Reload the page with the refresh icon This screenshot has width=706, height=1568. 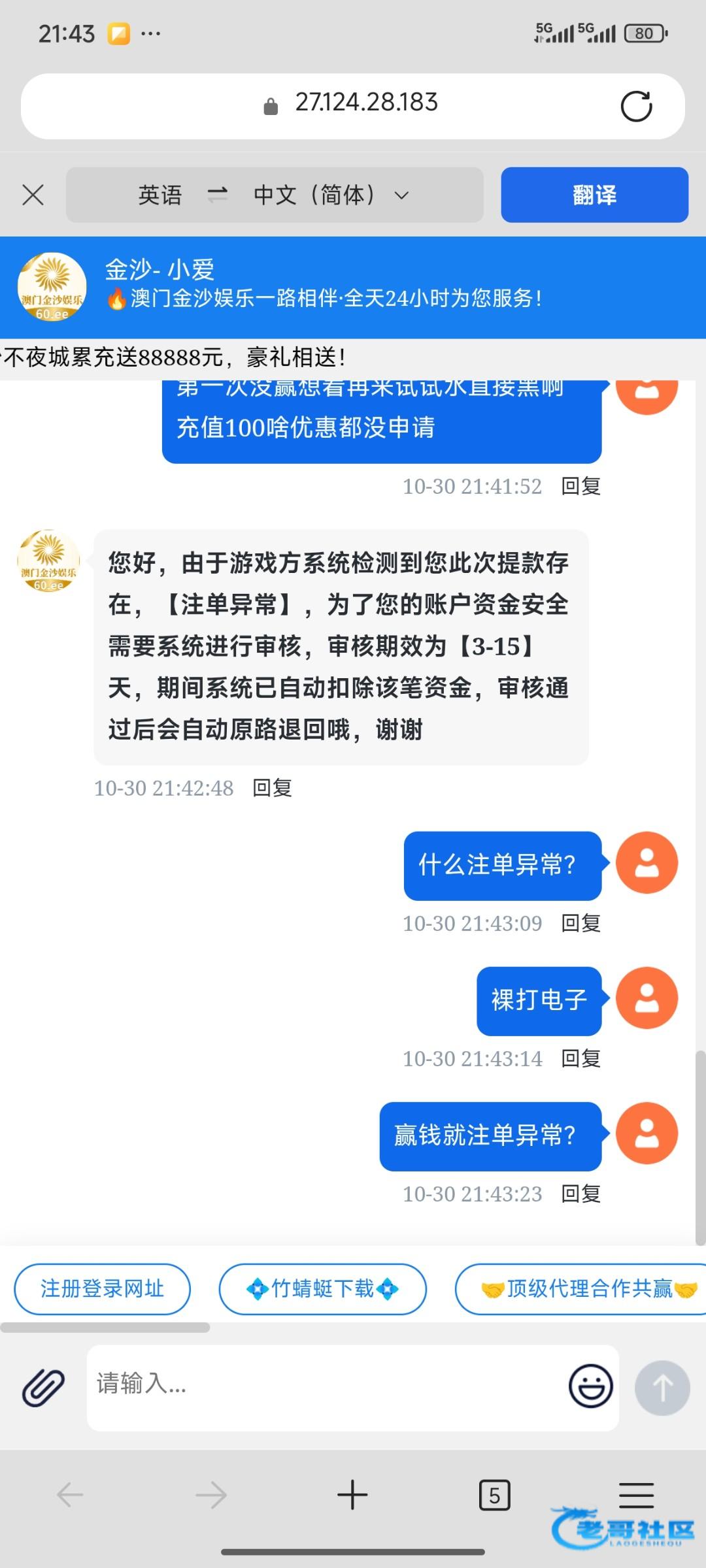[x=636, y=106]
